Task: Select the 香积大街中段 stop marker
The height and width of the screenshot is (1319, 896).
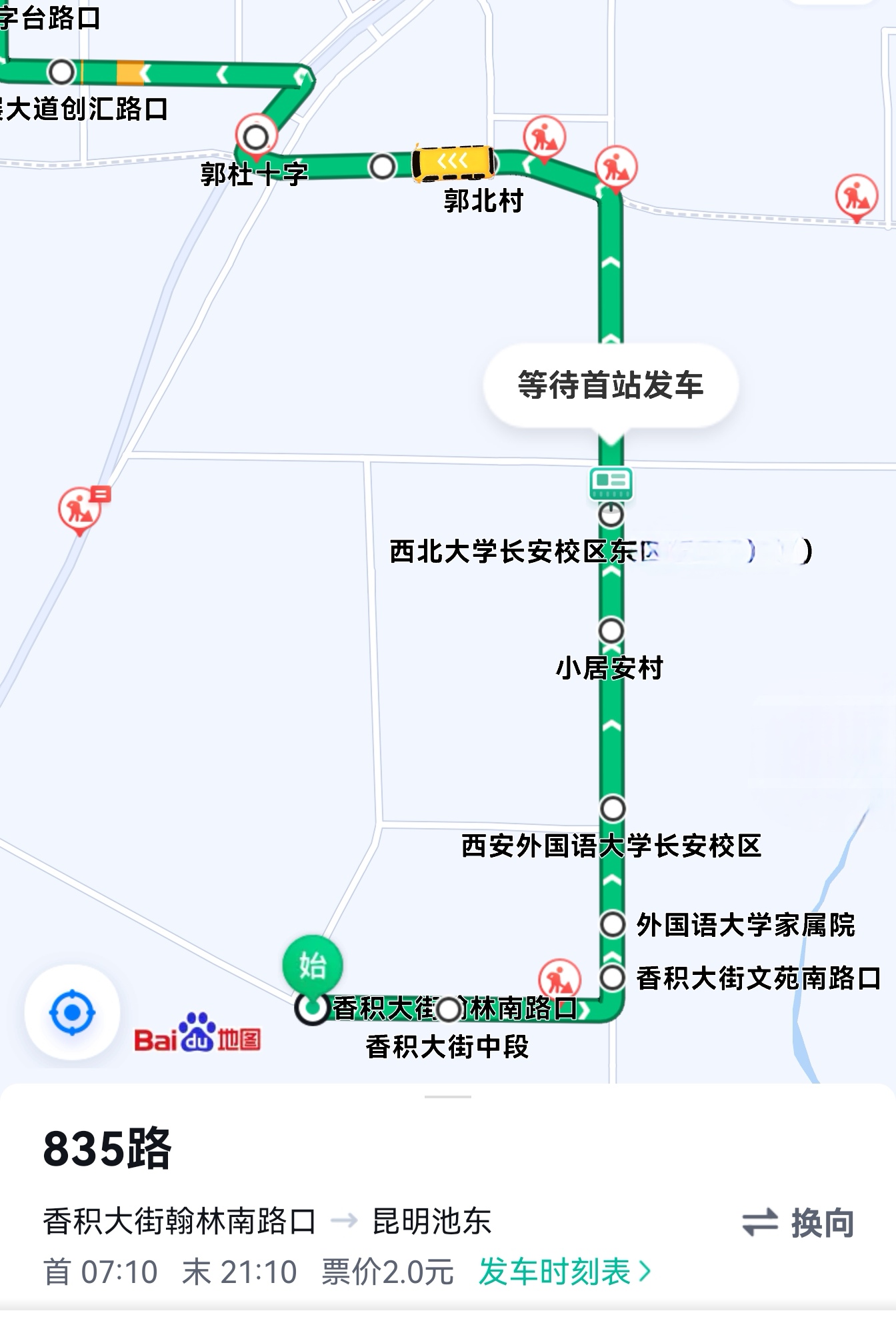Action: pos(449,1010)
